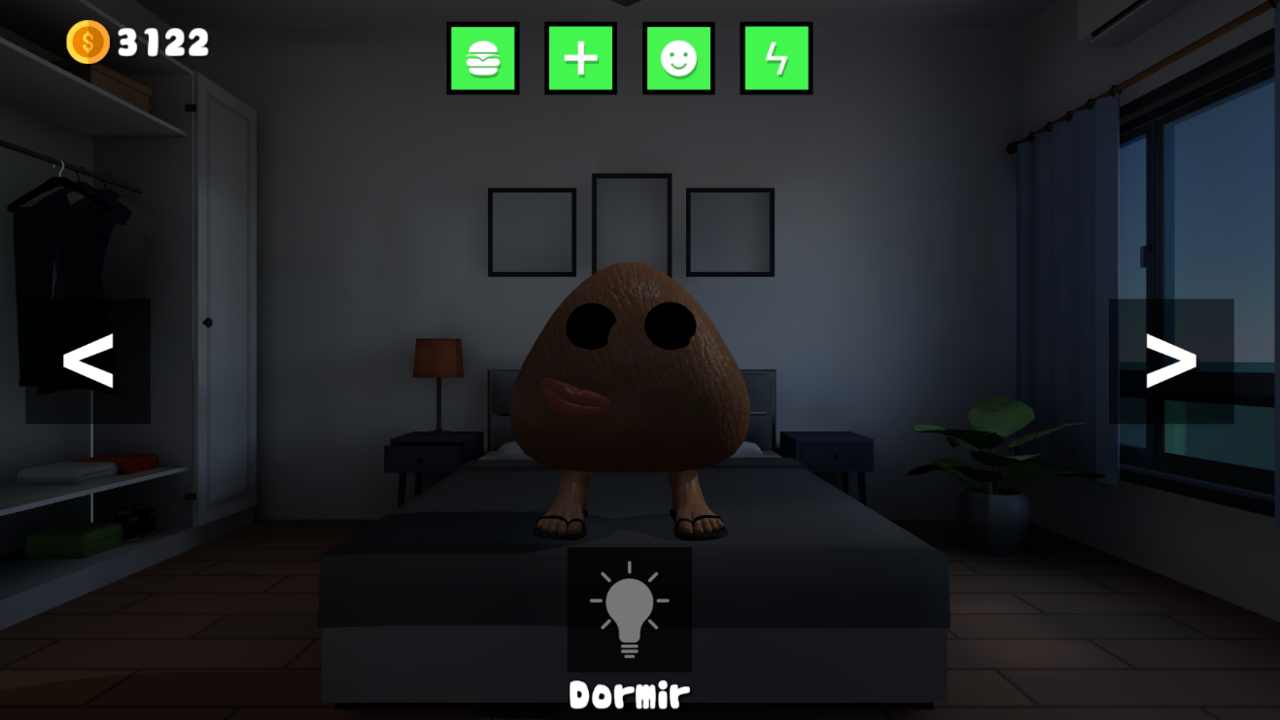Toggle the Dormir light bulb
1280x720 pixels.
point(629,610)
